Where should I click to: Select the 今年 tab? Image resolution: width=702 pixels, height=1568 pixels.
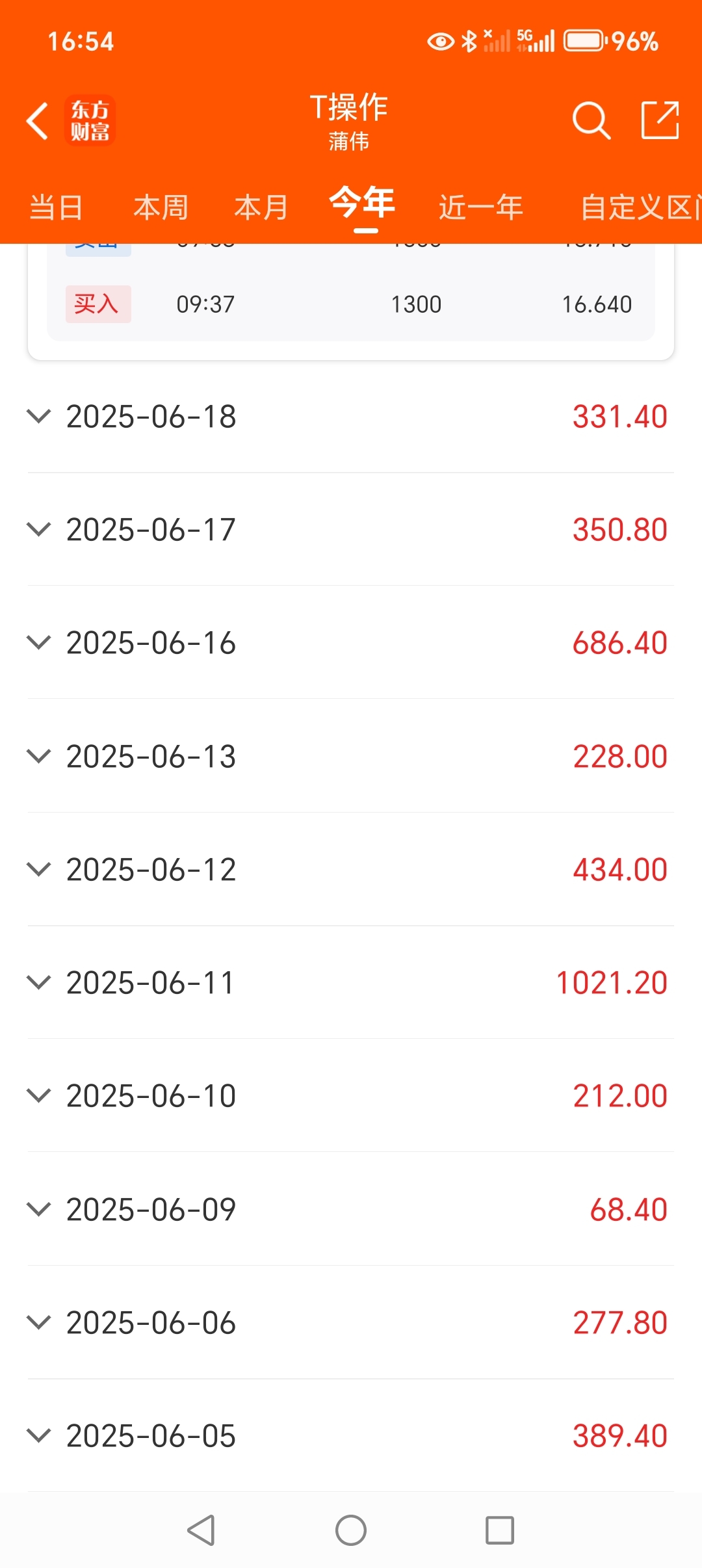point(362,203)
